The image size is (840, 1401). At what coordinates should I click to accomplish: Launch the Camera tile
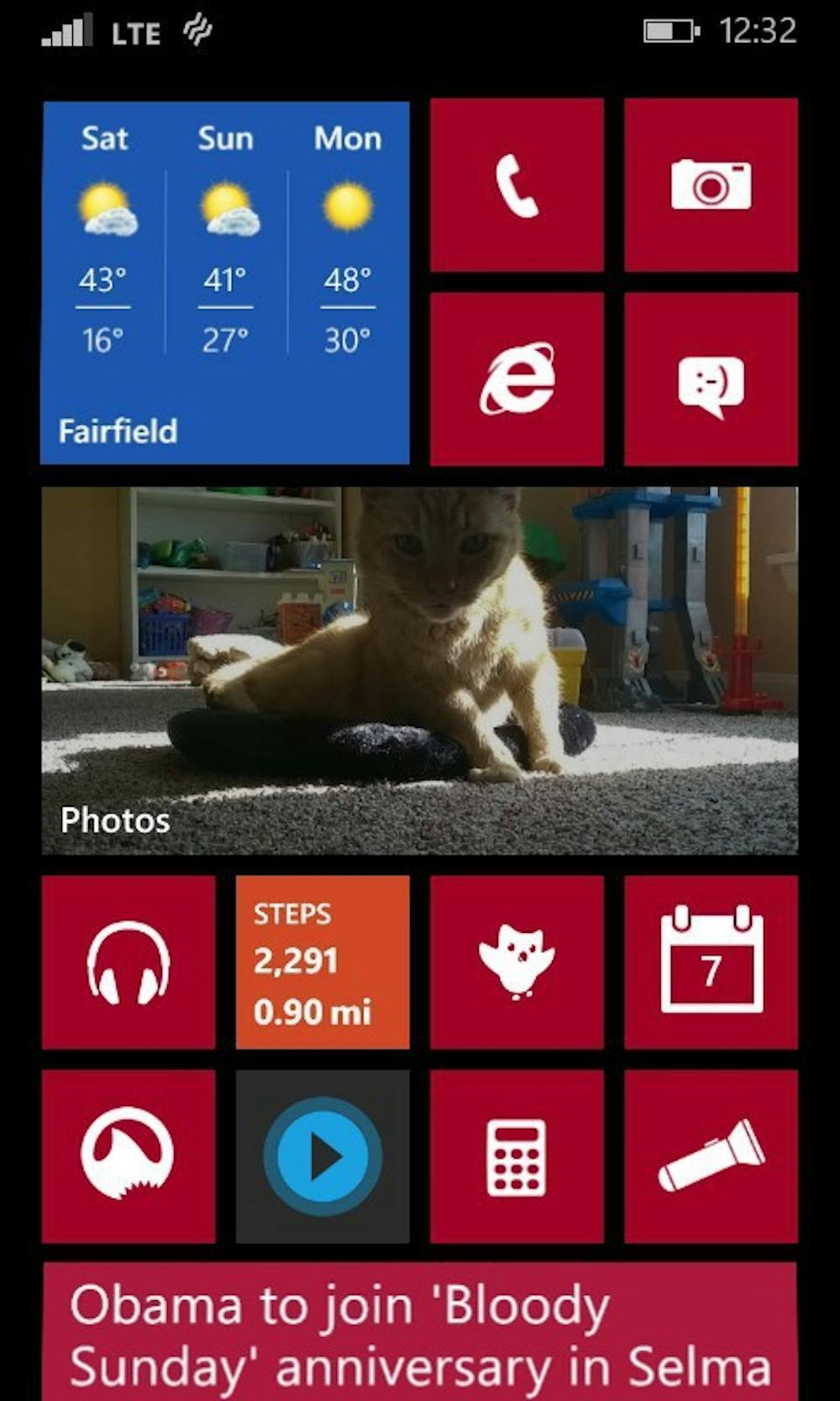click(711, 185)
